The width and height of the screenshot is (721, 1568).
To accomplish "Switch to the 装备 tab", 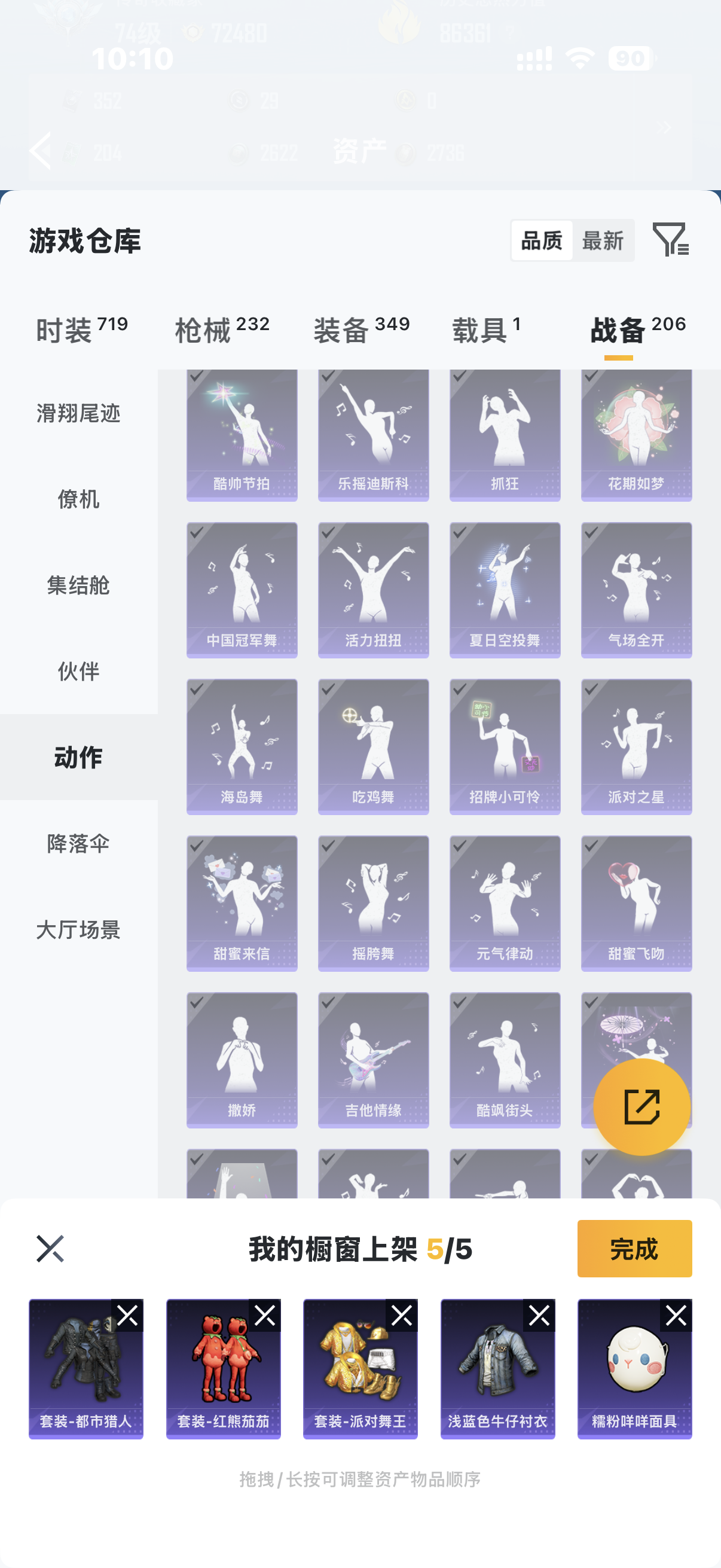I will pyautogui.click(x=361, y=330).
